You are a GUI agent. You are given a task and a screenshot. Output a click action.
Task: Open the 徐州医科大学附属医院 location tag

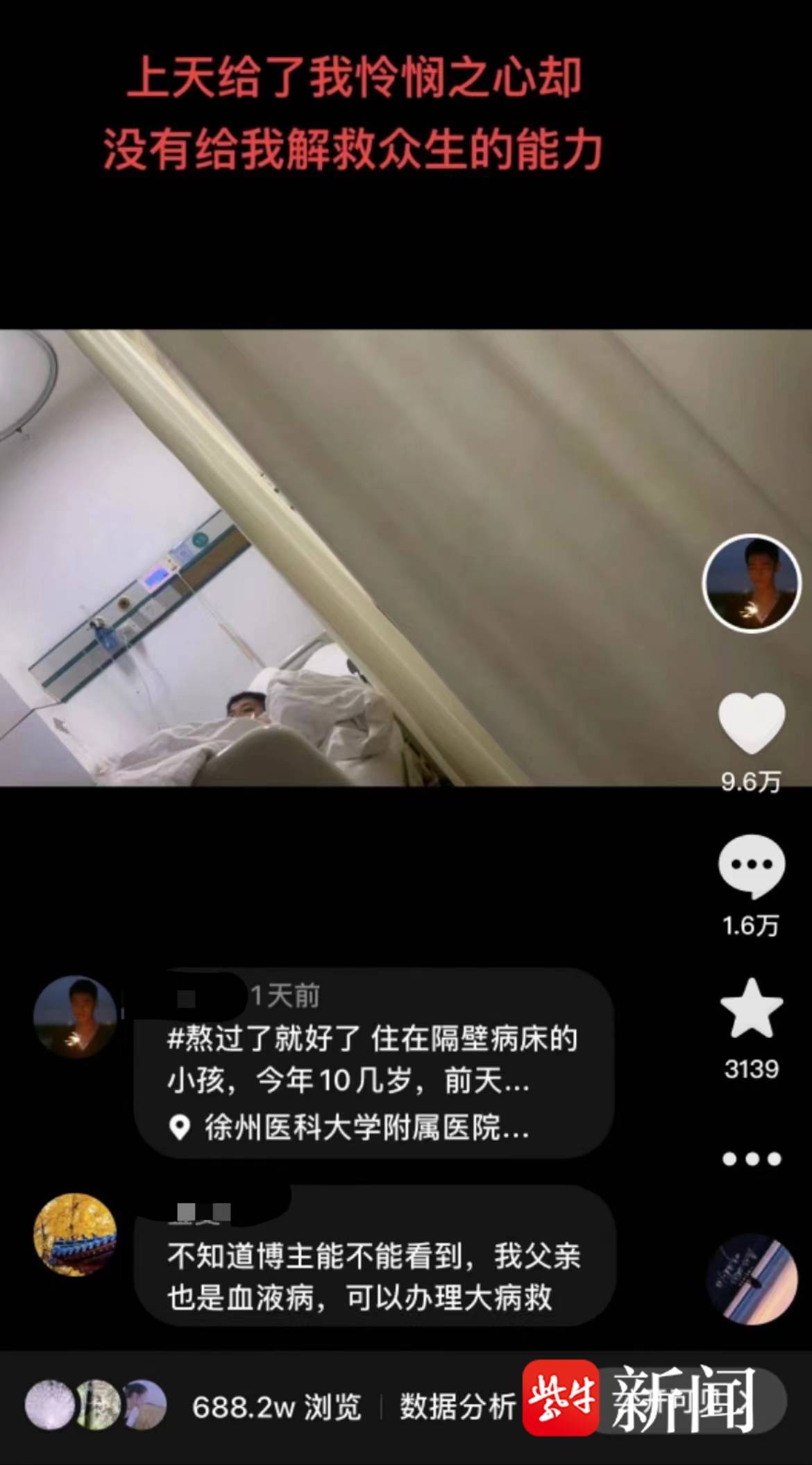coord(366,1128)
